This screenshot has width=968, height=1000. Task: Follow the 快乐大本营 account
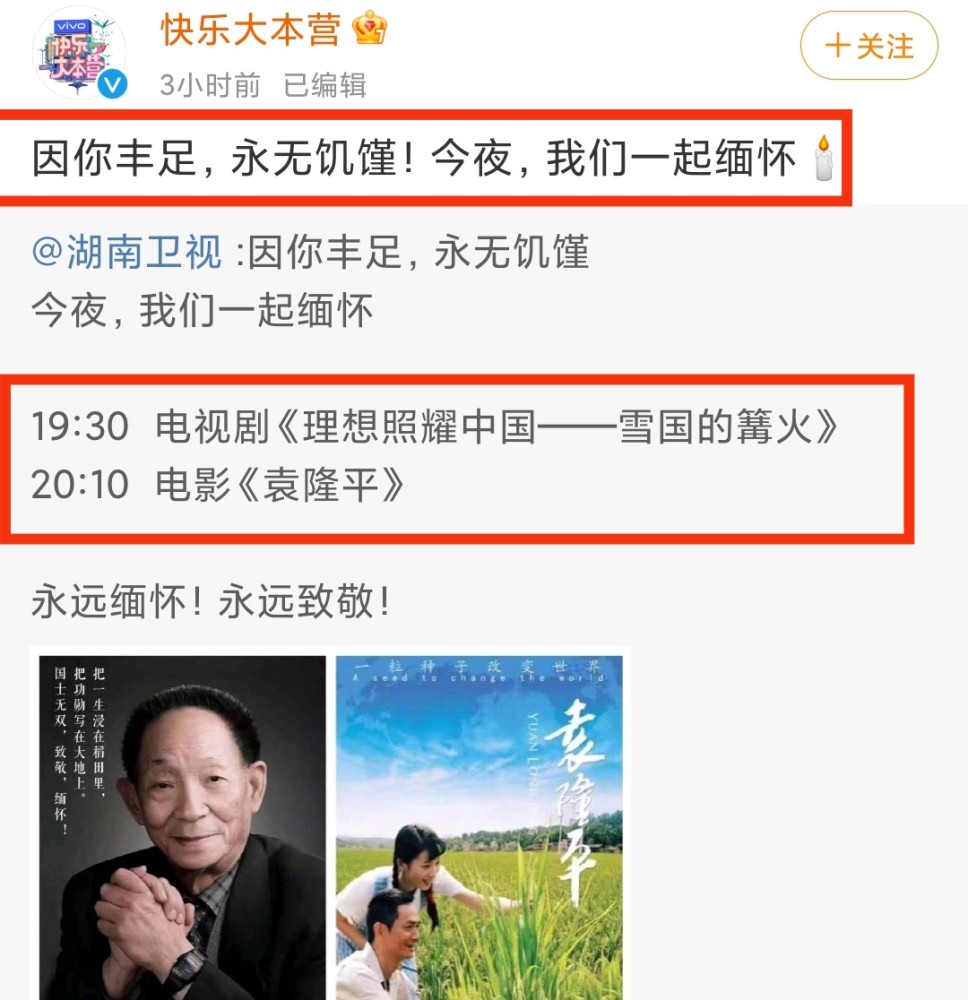tap(868, 46)
